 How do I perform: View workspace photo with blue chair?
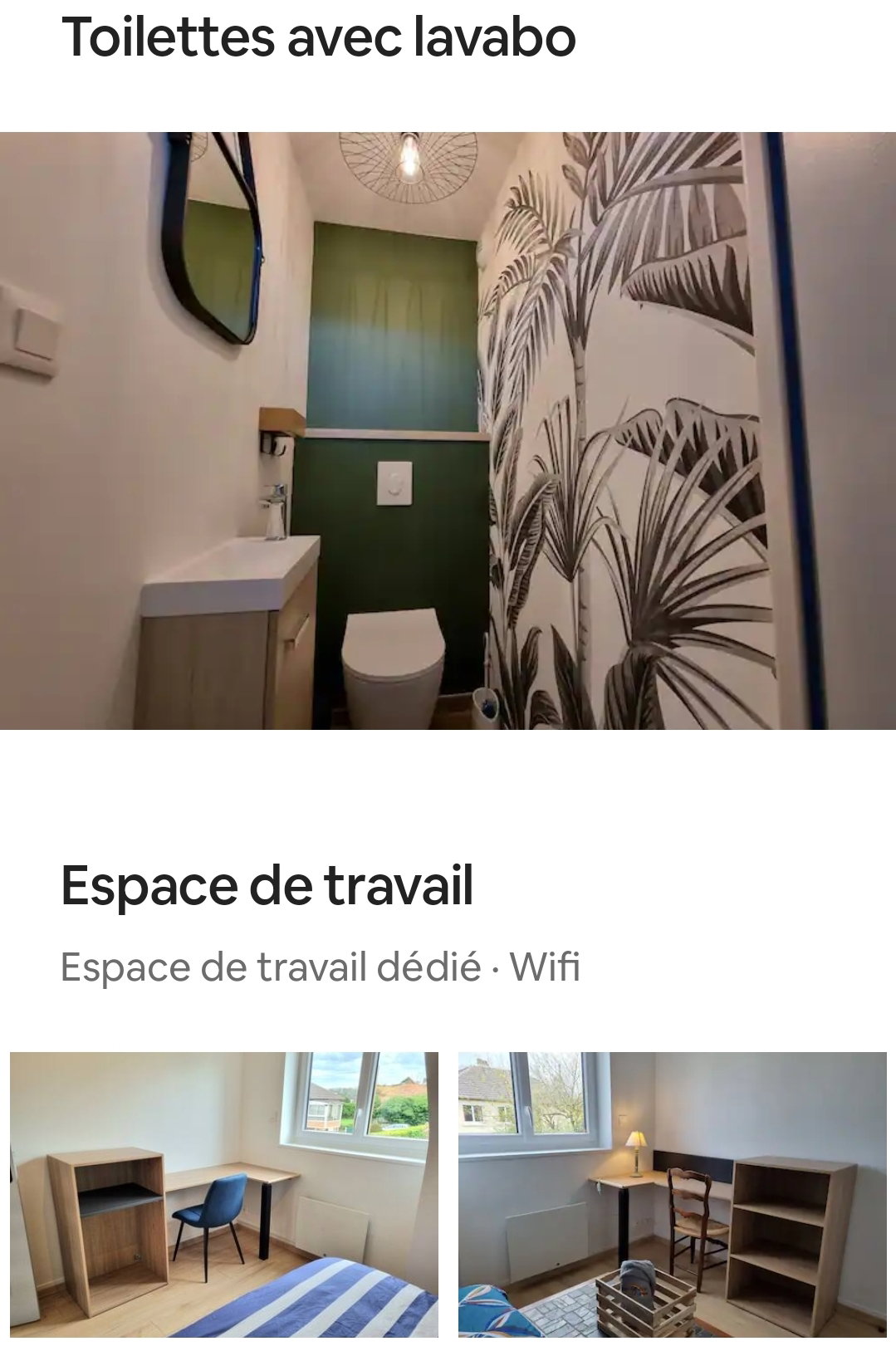click(x=224, y=1194)
